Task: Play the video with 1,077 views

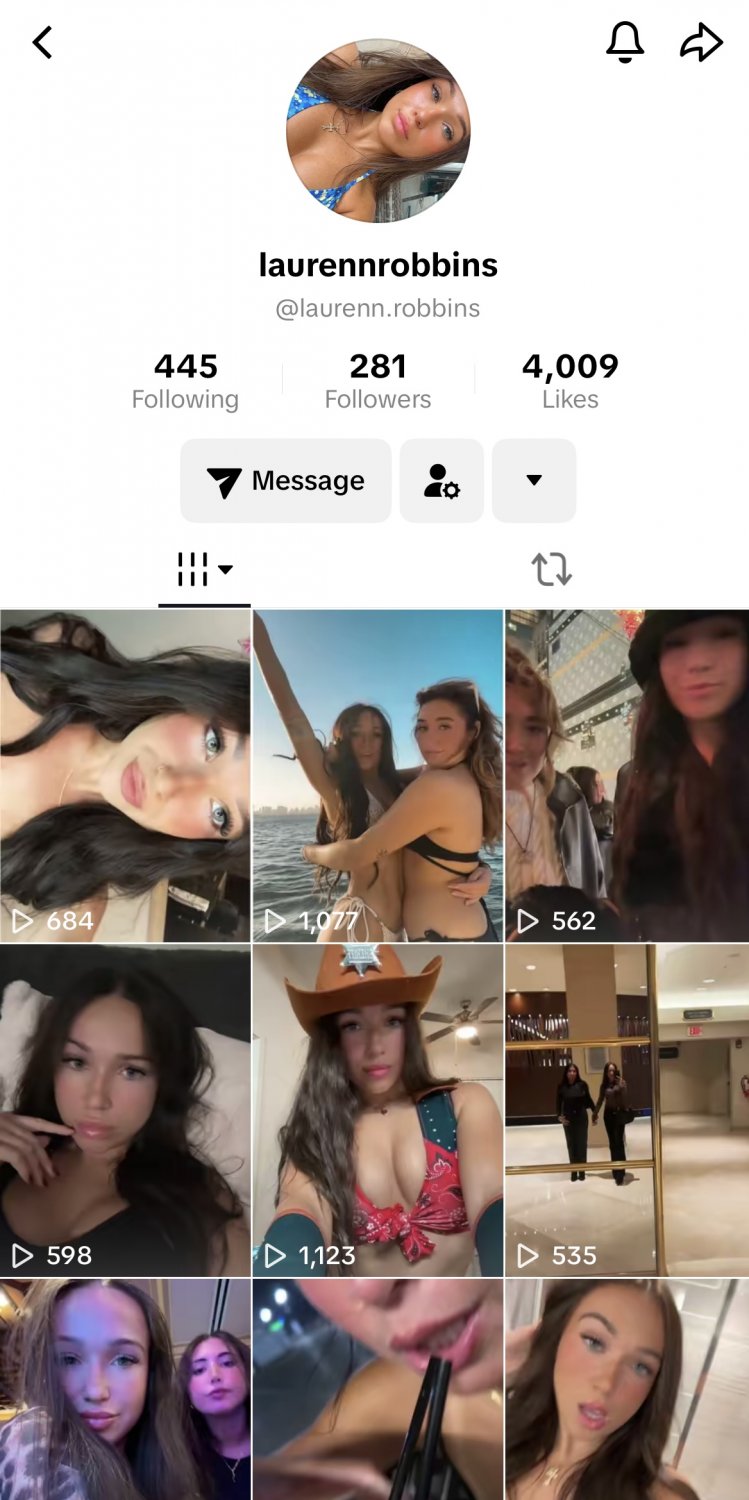Action: 378,776
